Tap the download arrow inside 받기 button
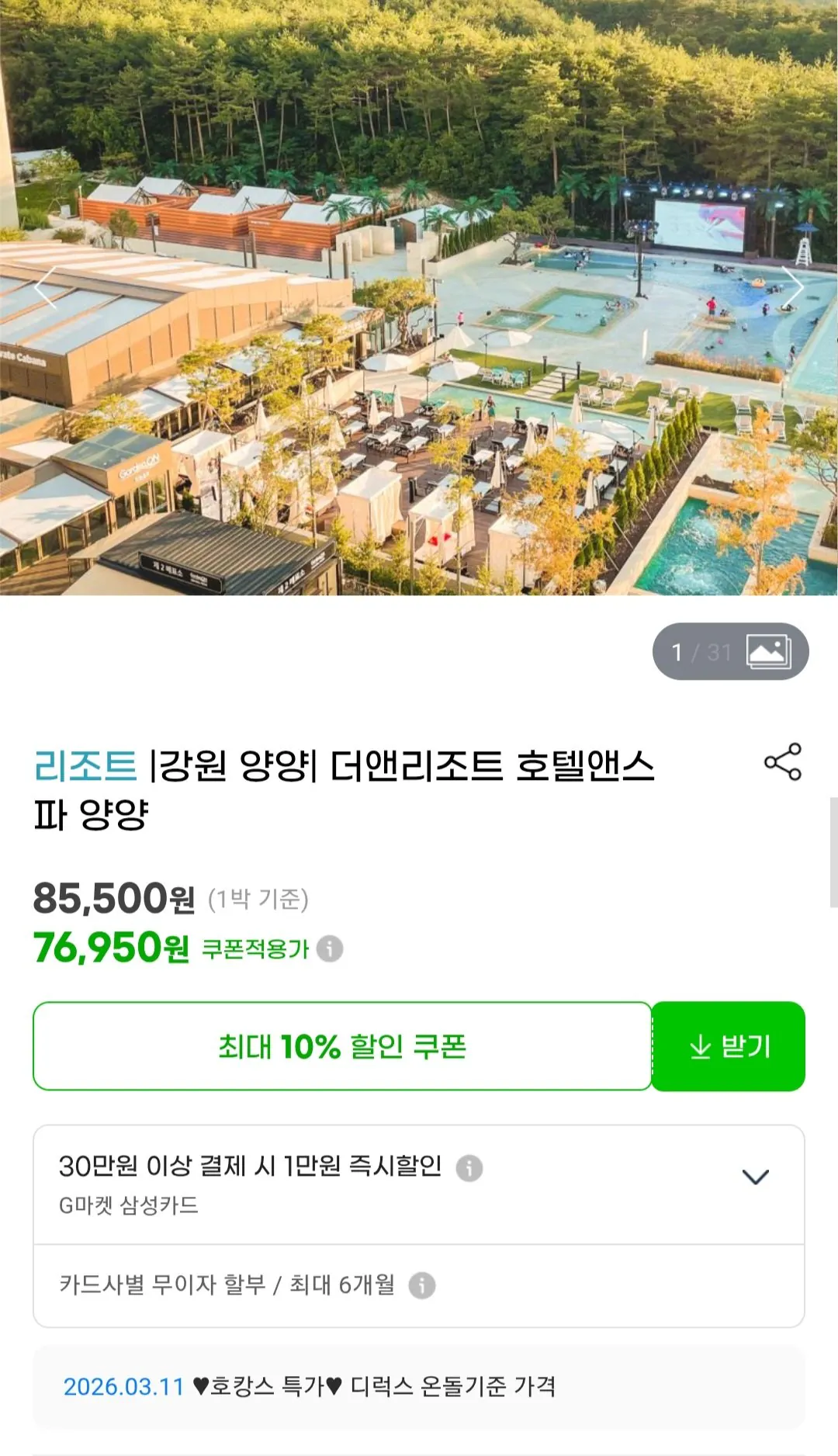 (x=701, y=1045)
